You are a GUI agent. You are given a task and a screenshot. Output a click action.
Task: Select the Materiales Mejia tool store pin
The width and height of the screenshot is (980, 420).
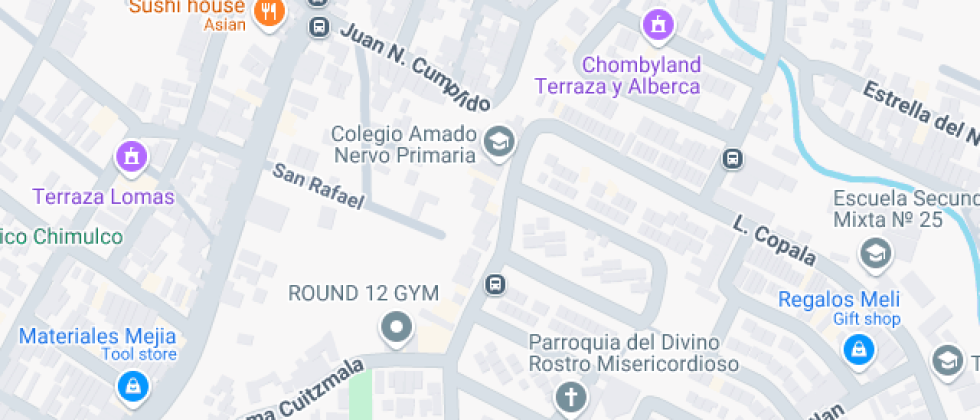coord(132,385)
